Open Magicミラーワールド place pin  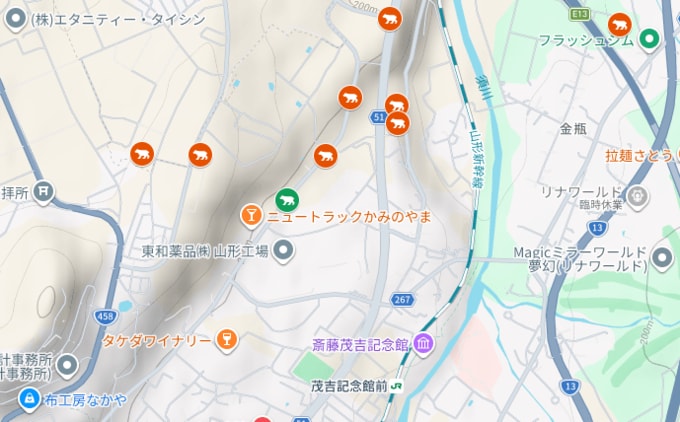[x=661, y=259]
